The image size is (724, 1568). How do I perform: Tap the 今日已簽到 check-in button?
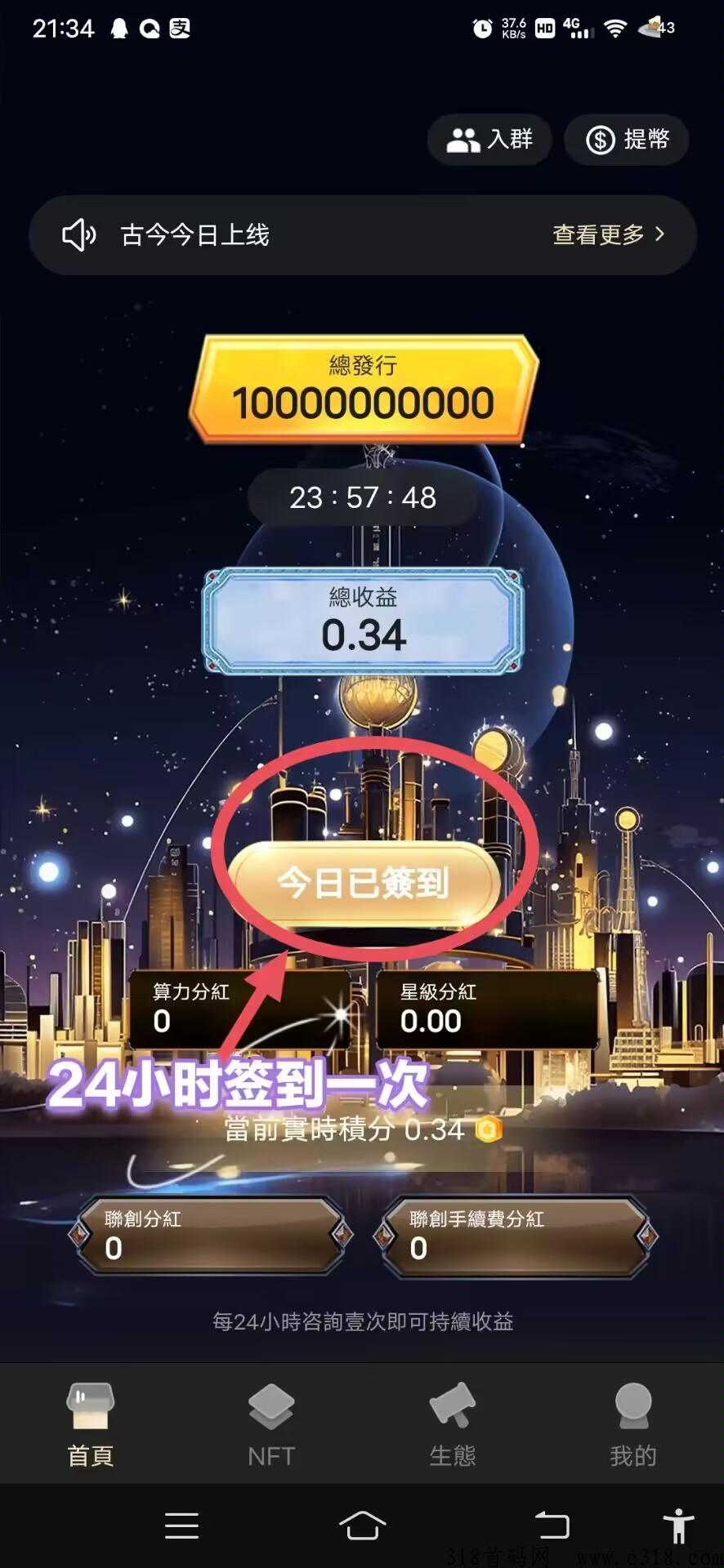(364, 883)
